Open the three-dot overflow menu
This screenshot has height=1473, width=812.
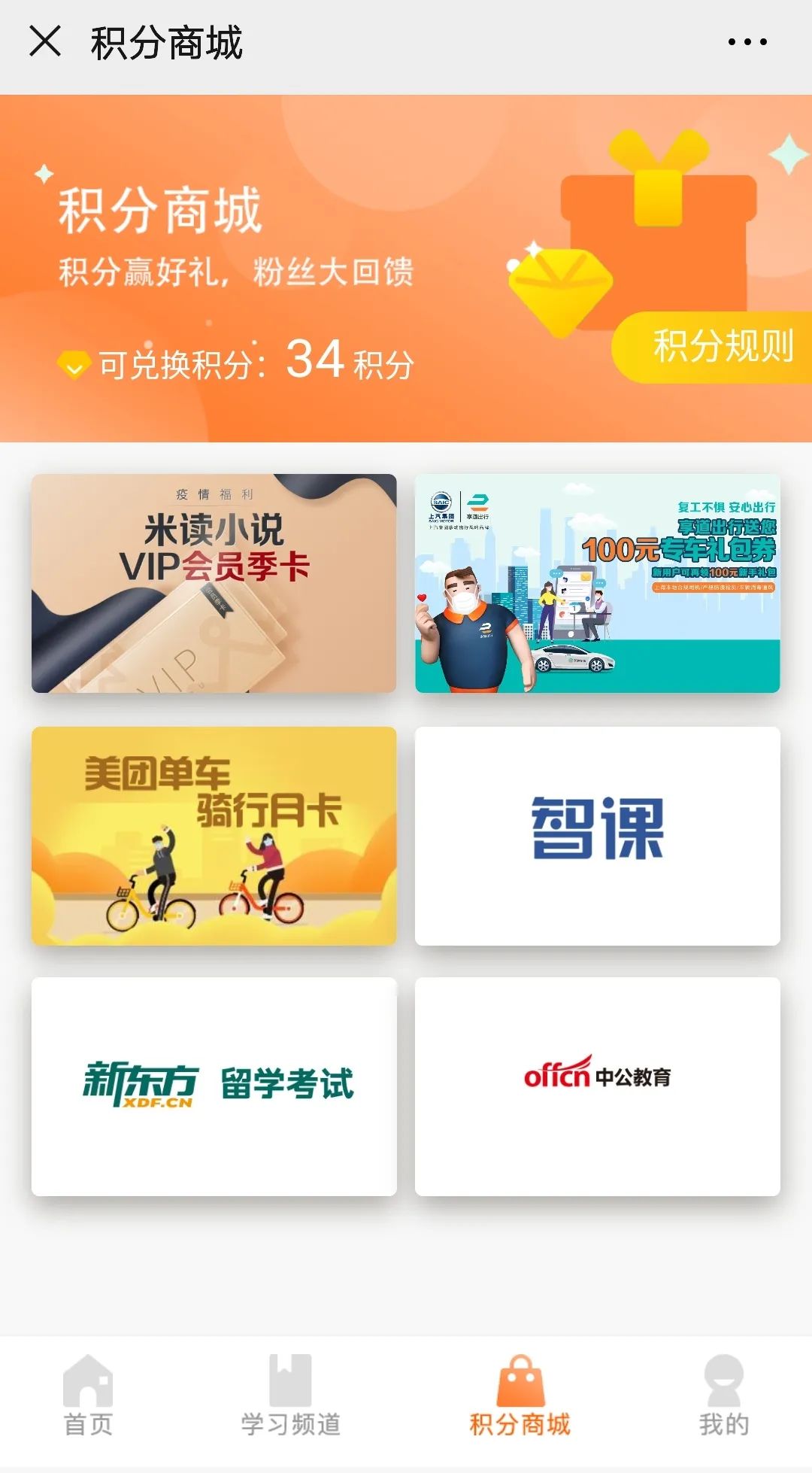coord(747,42)
